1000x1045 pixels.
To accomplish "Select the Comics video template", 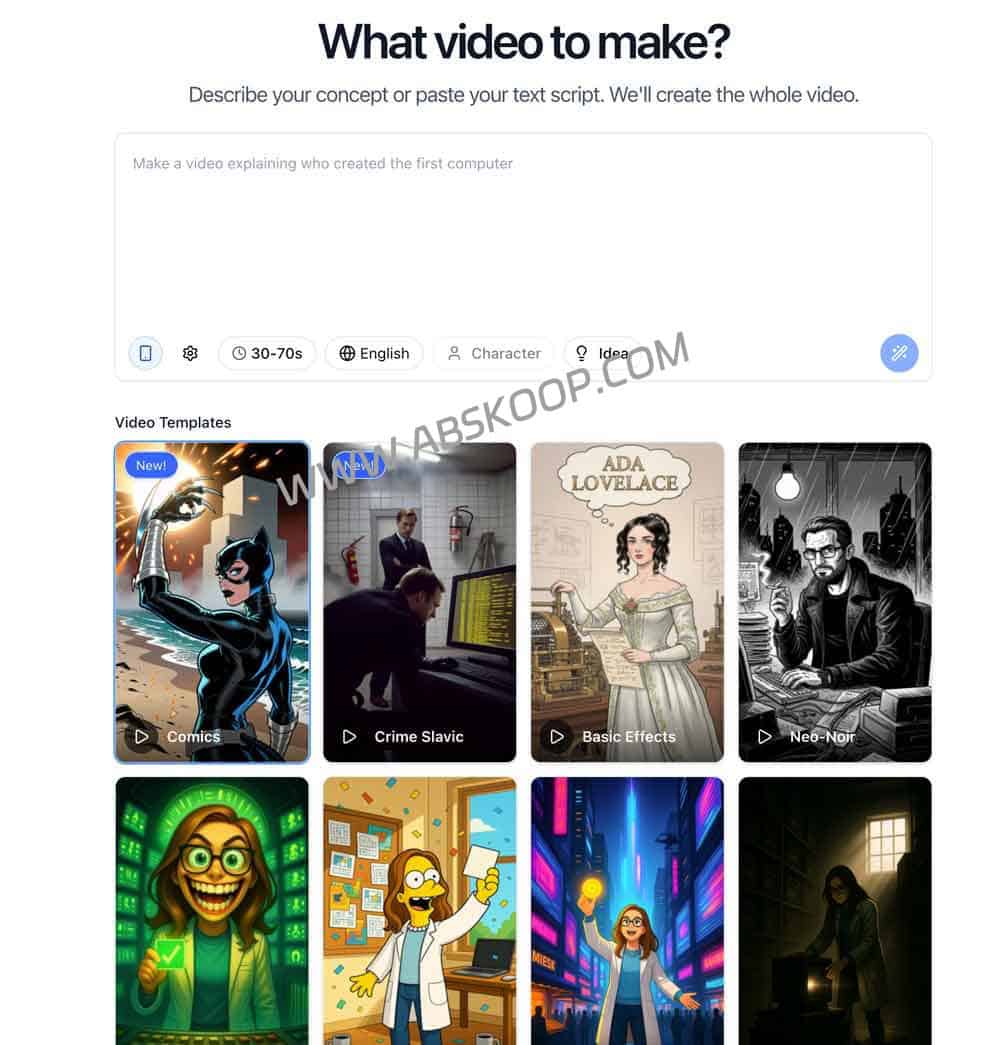I will click(x=212, y=602).
